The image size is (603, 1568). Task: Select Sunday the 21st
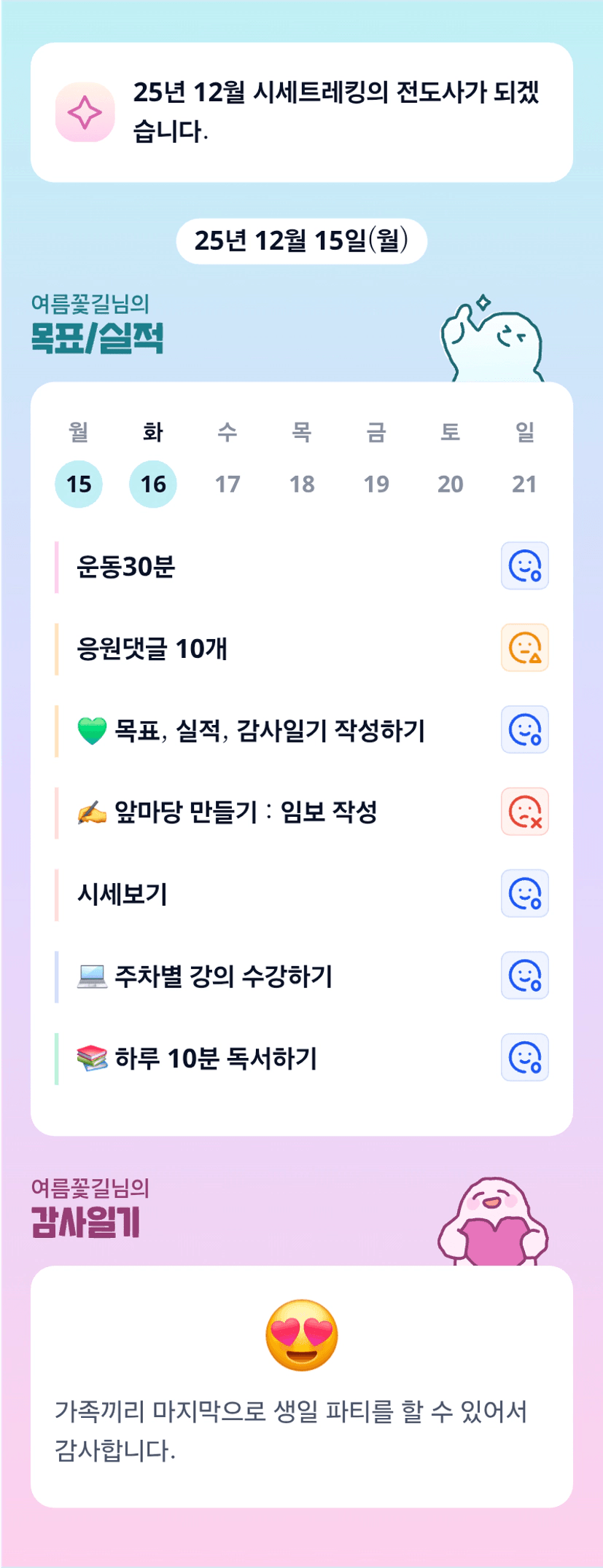[x=524, y=484]
